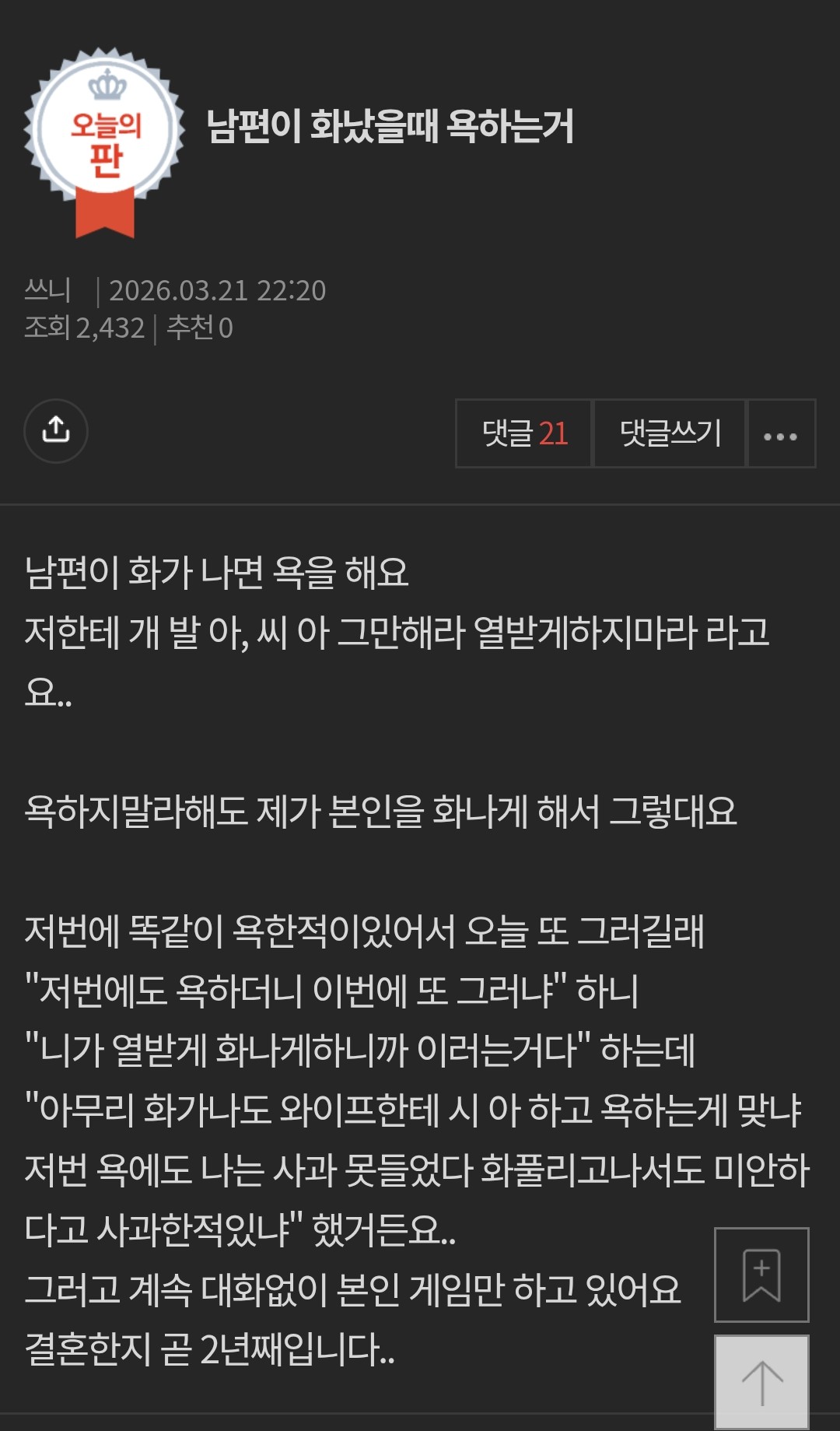The image size is (840, 1431).
Task: Bookmark this post with scrap icon
Action: [x=761, y=1275]
